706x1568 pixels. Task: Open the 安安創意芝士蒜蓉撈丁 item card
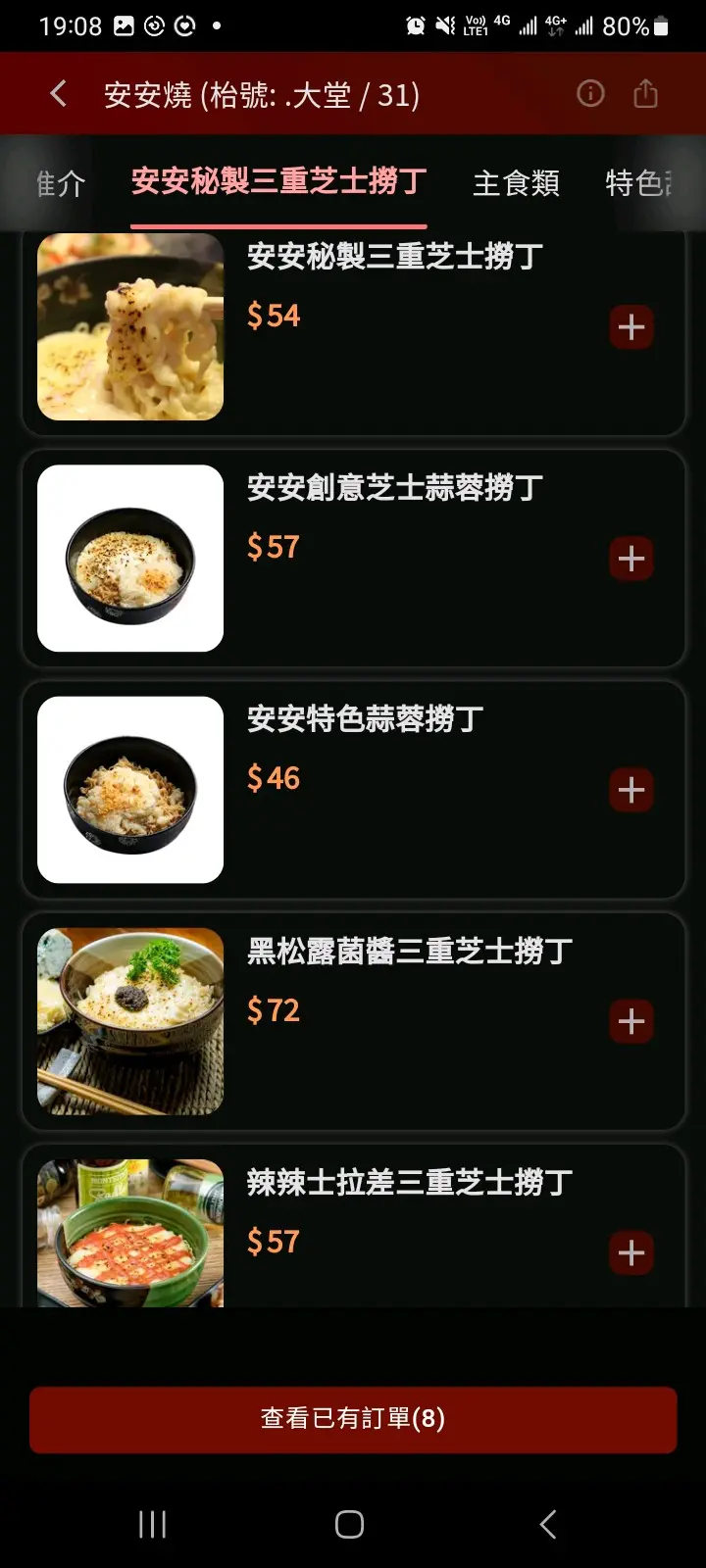coord(353,559)
